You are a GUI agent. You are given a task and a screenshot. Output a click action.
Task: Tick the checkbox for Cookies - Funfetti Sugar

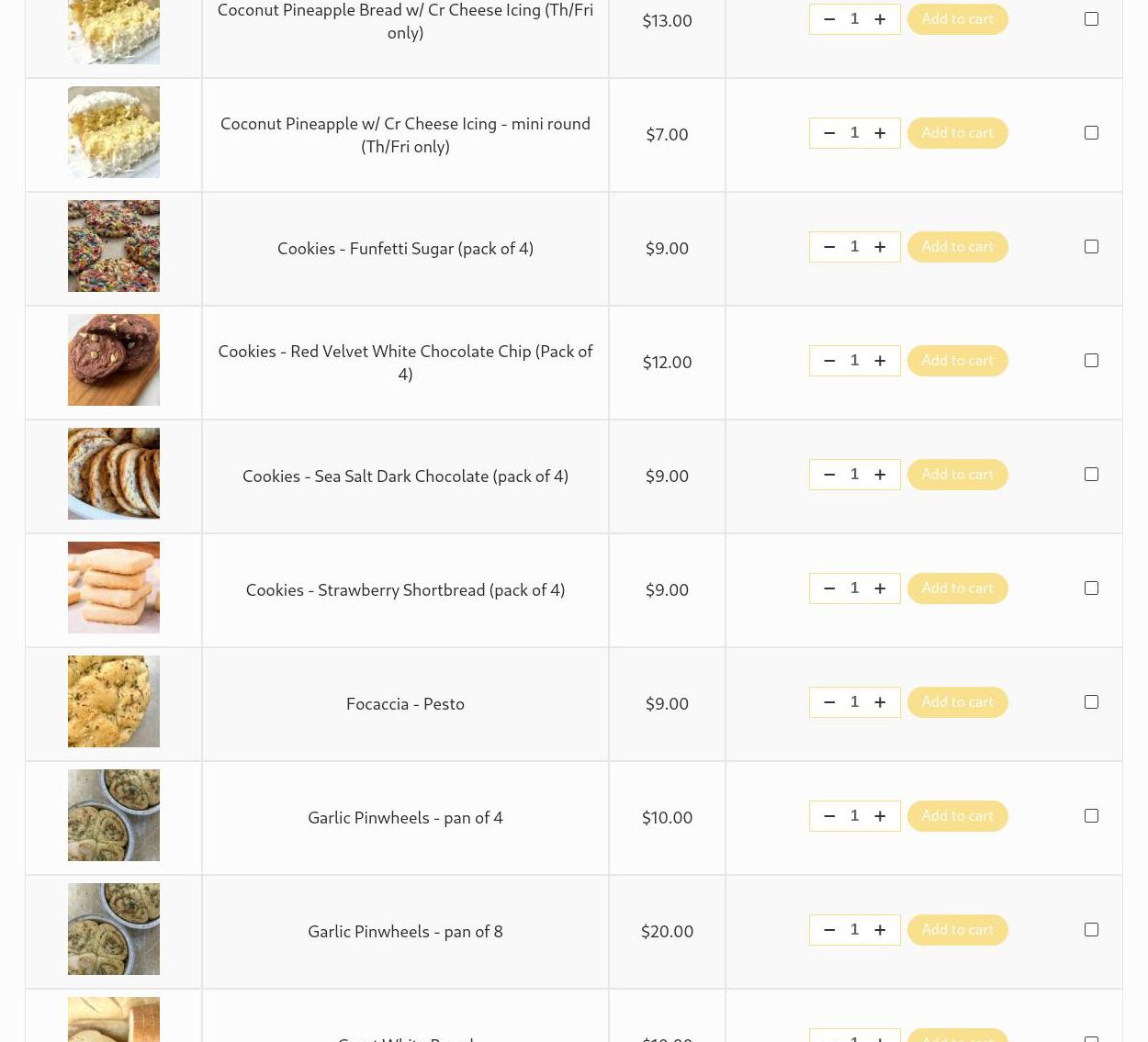point(1091,247)
